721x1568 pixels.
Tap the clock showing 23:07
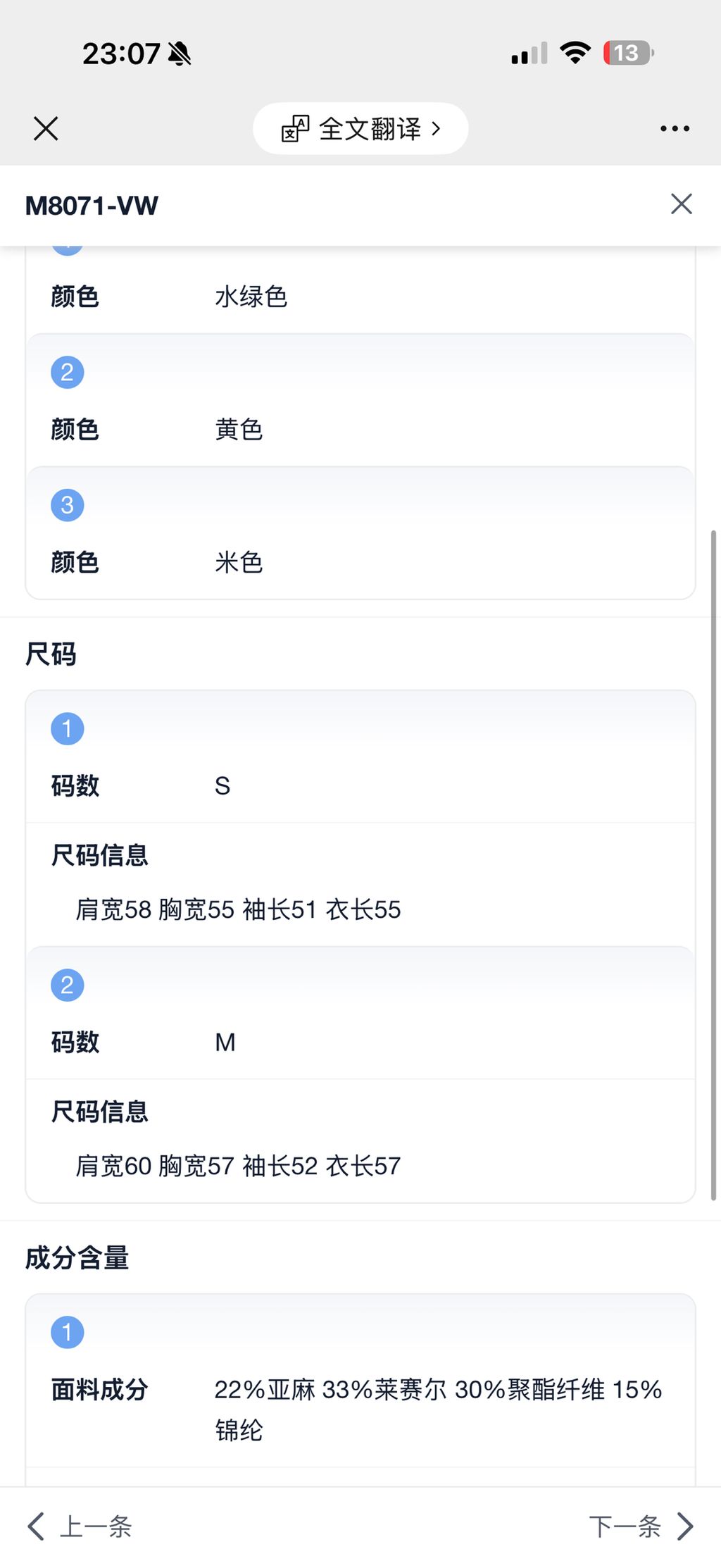point(120,53)
